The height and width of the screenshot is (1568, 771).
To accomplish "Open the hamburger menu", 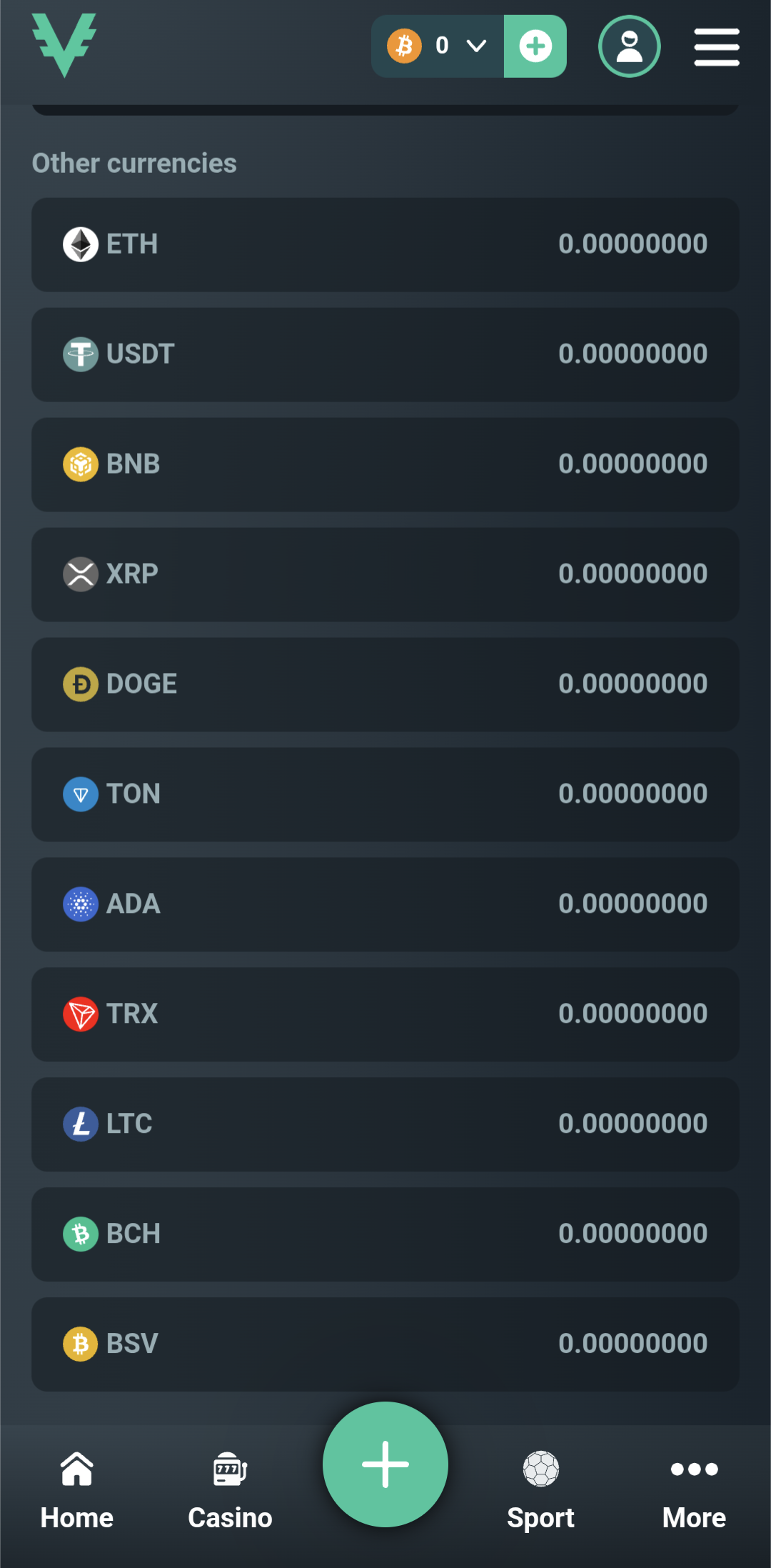I will click(x=717, y=47).
